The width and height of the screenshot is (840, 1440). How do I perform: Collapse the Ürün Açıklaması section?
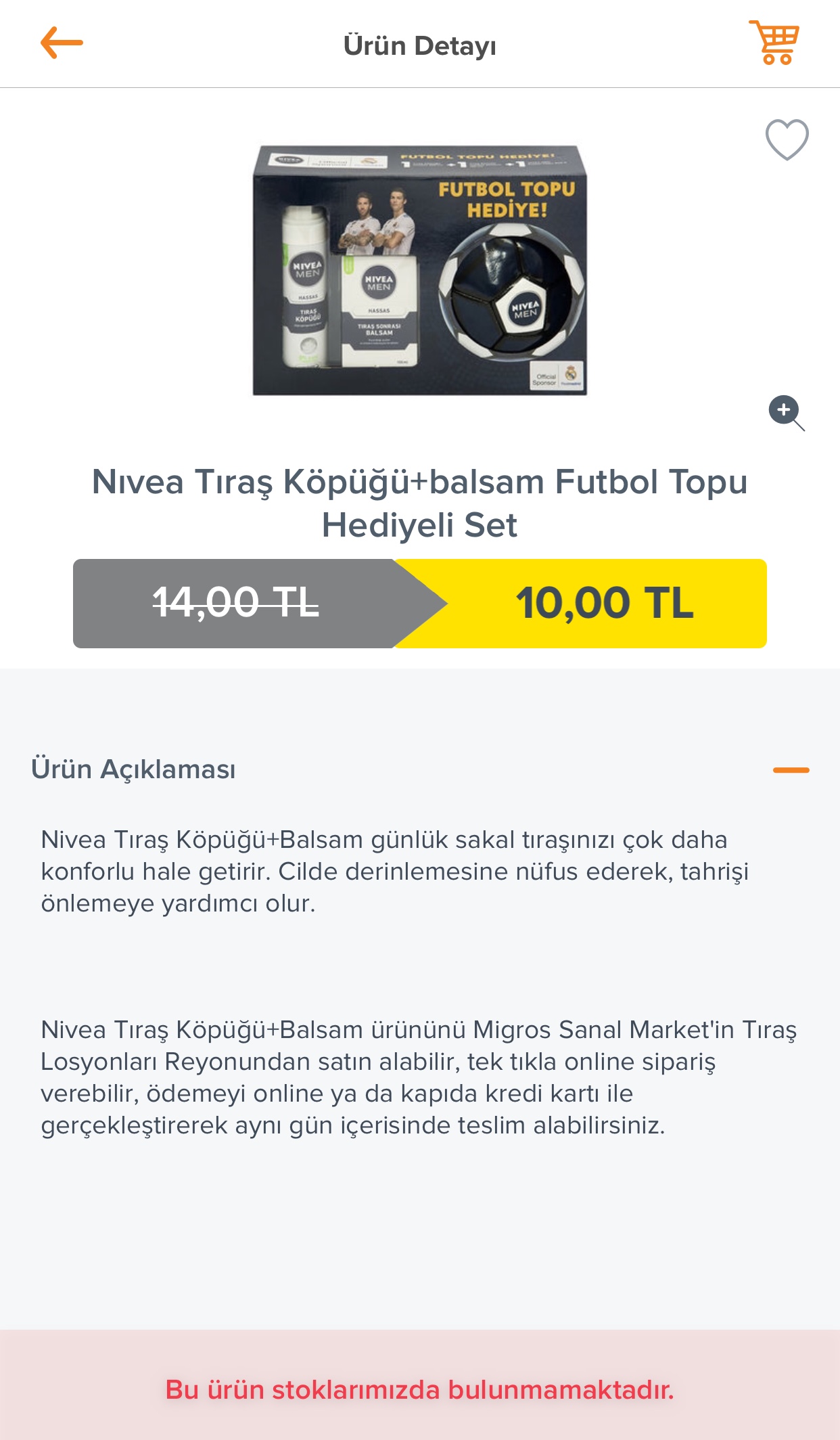coord(791,770)
